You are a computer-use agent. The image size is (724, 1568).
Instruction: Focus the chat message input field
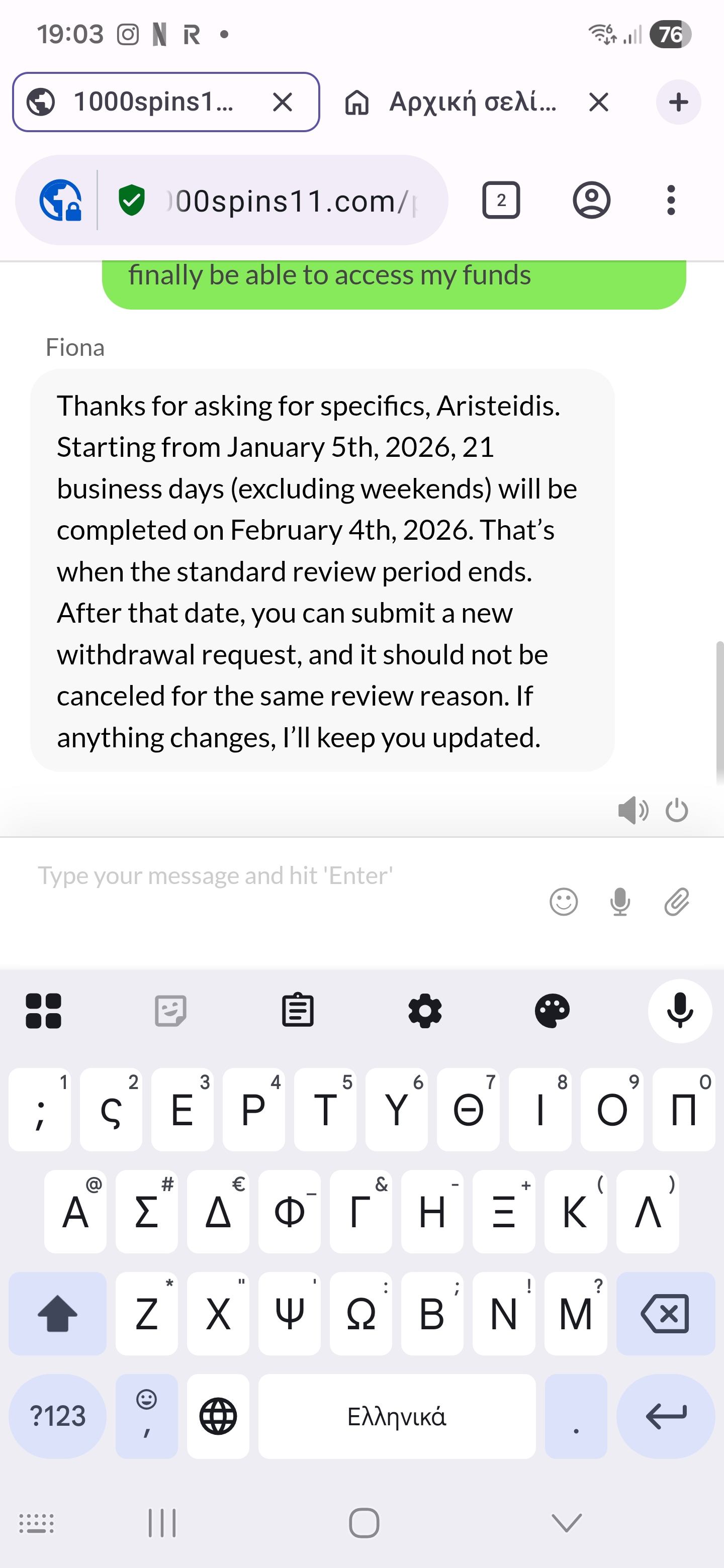[x=274, y=876]
